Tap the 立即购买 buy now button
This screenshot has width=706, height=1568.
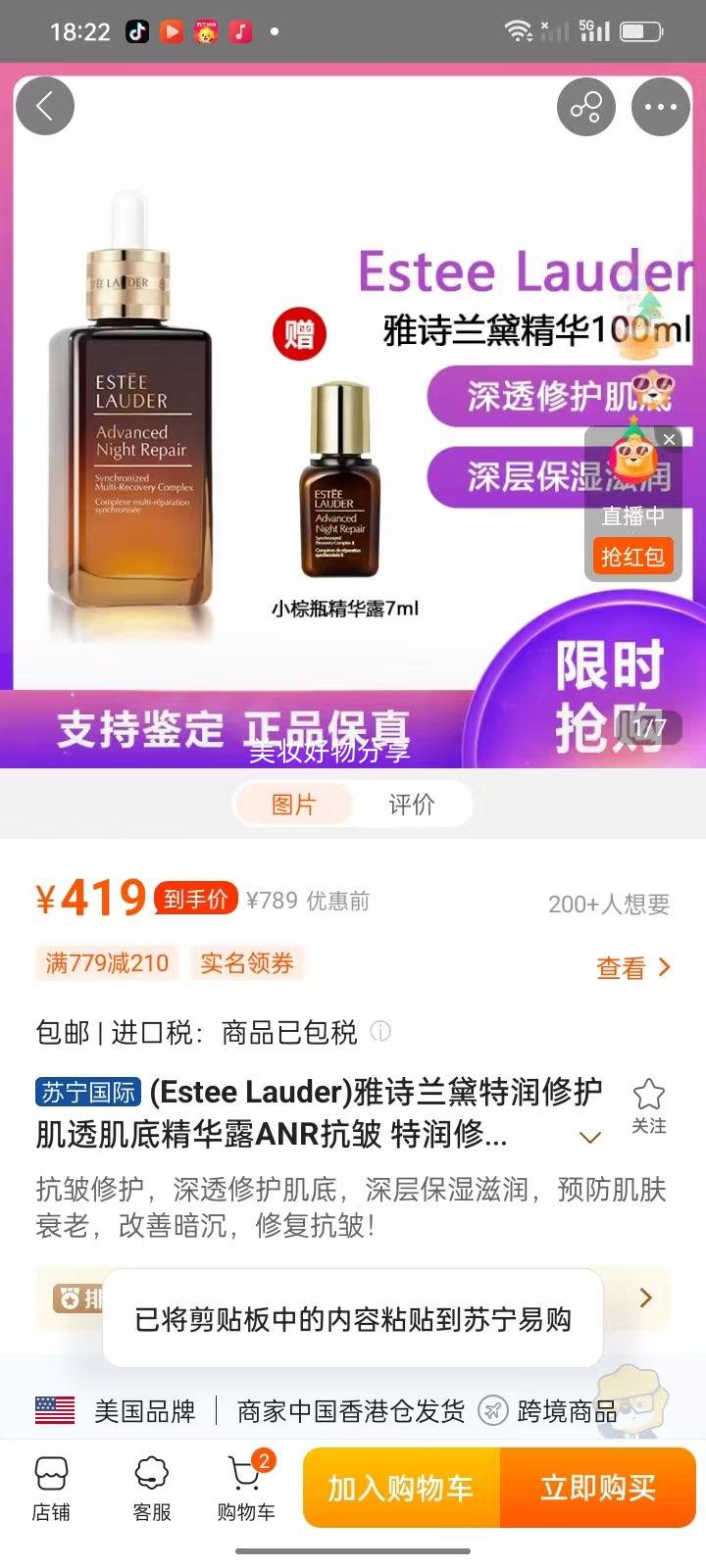point(599,1488)
